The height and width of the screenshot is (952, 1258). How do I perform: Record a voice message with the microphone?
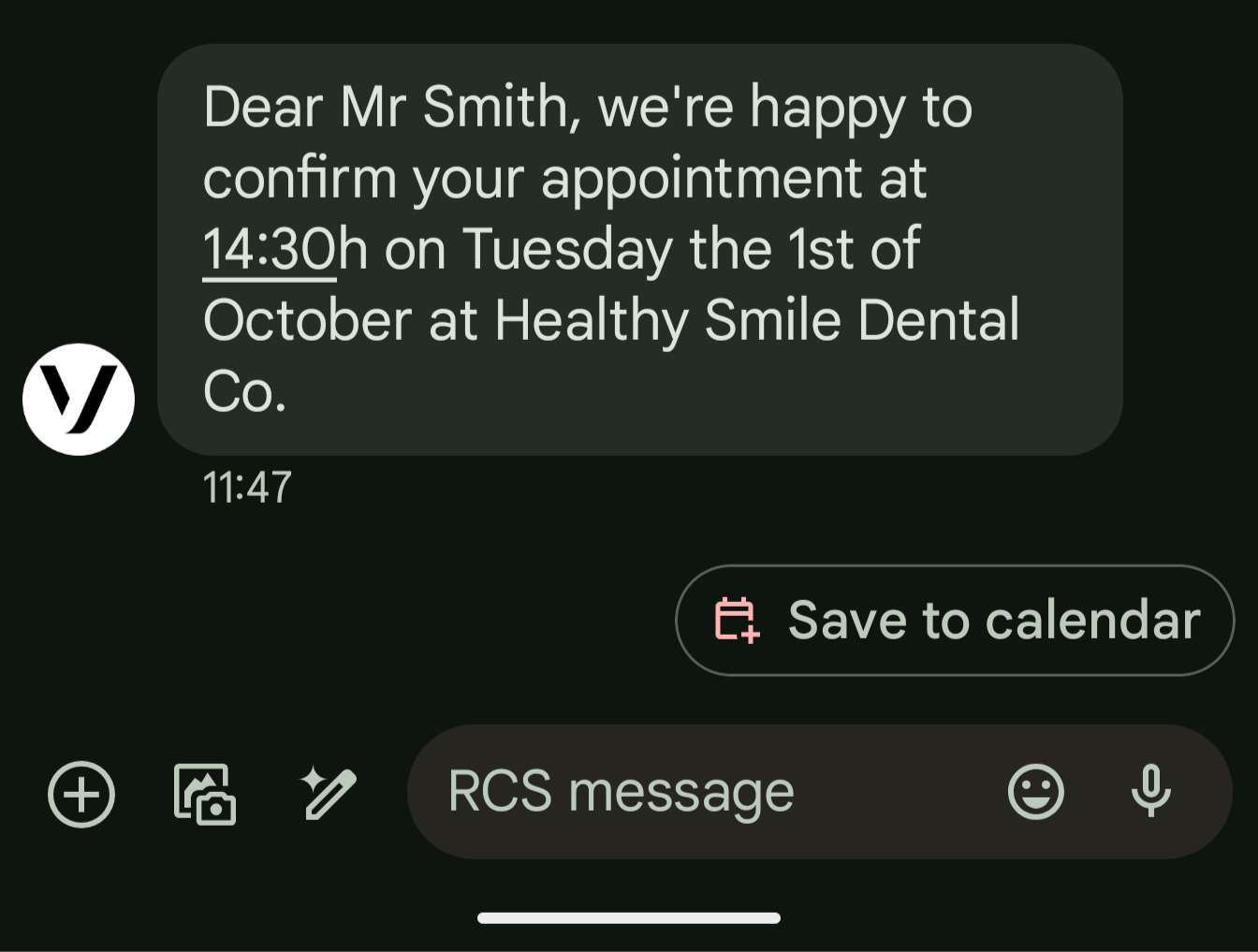tap(1150, 792)
